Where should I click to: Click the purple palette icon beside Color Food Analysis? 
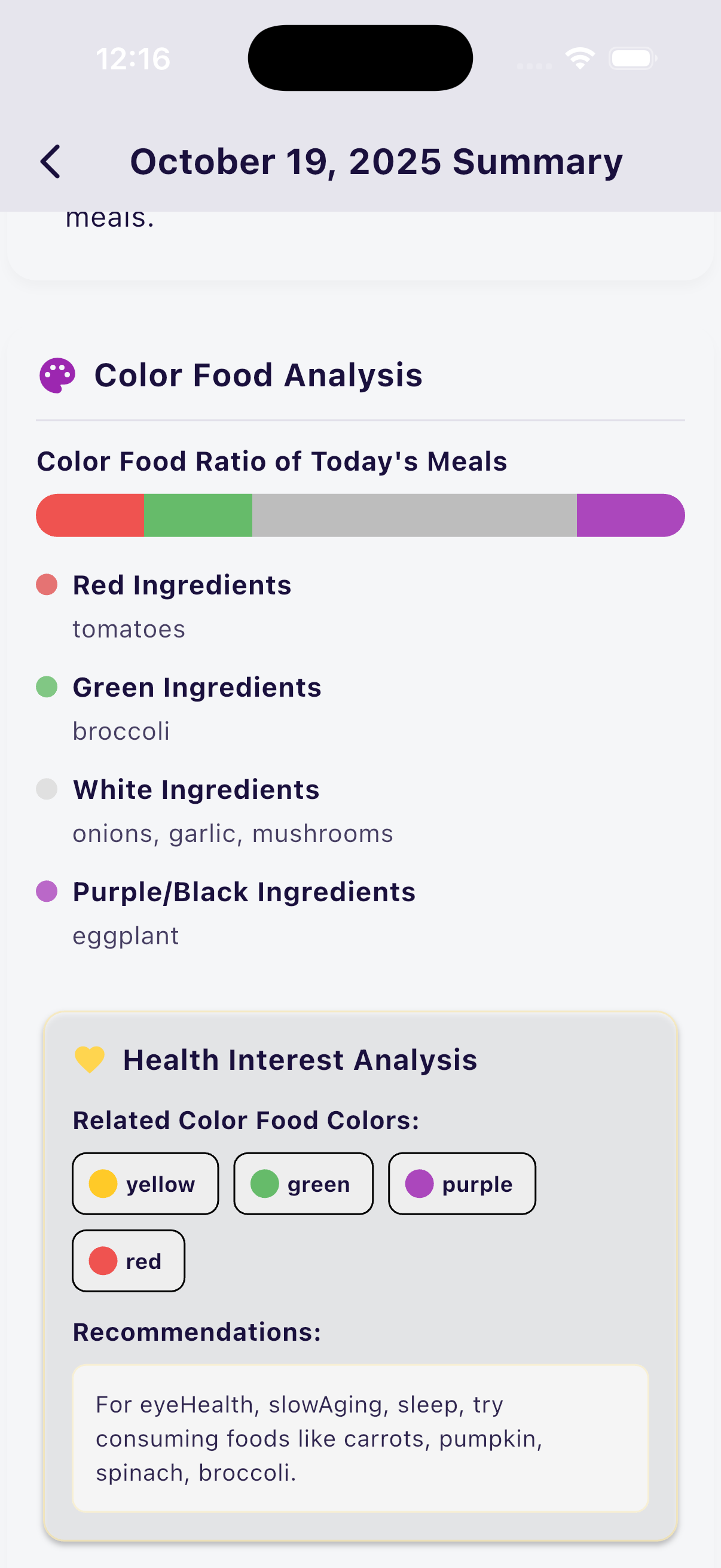pyautogui.click(x=57, y=376)
